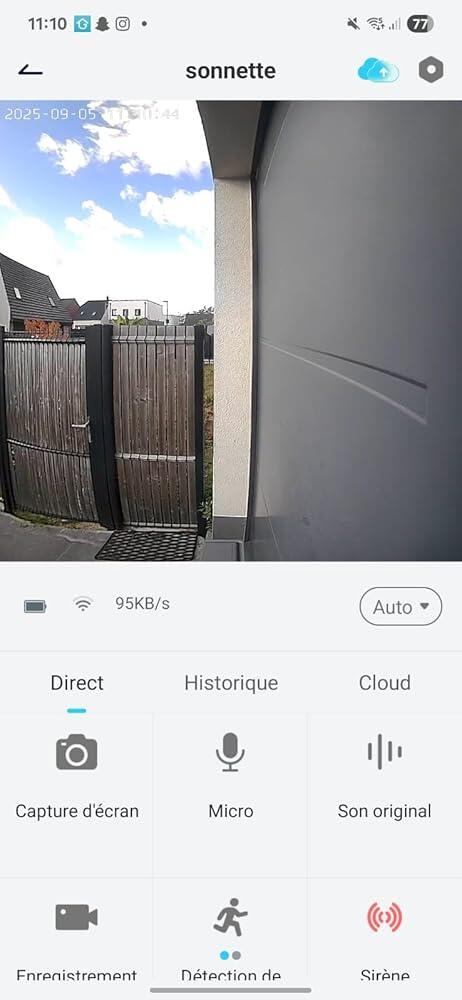Select the Direct tab

point(77,683)
